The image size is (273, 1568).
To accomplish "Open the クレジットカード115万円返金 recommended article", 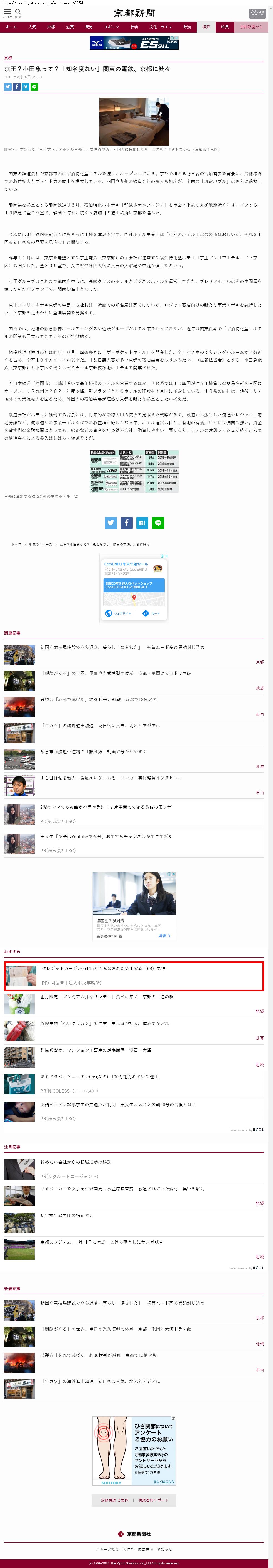I will click(103, 968).
